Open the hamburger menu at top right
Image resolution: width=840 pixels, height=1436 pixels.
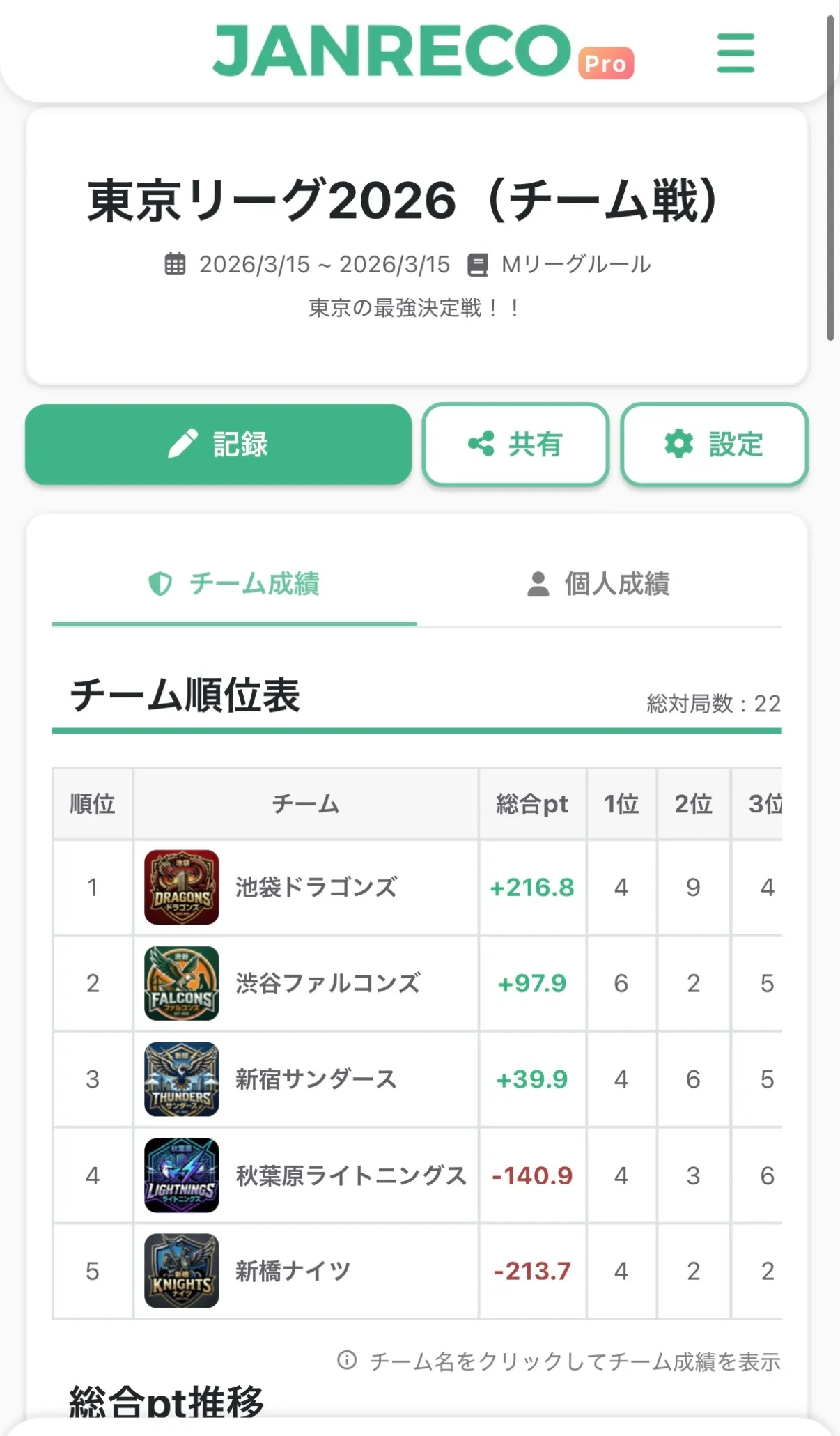click(735, 52)
